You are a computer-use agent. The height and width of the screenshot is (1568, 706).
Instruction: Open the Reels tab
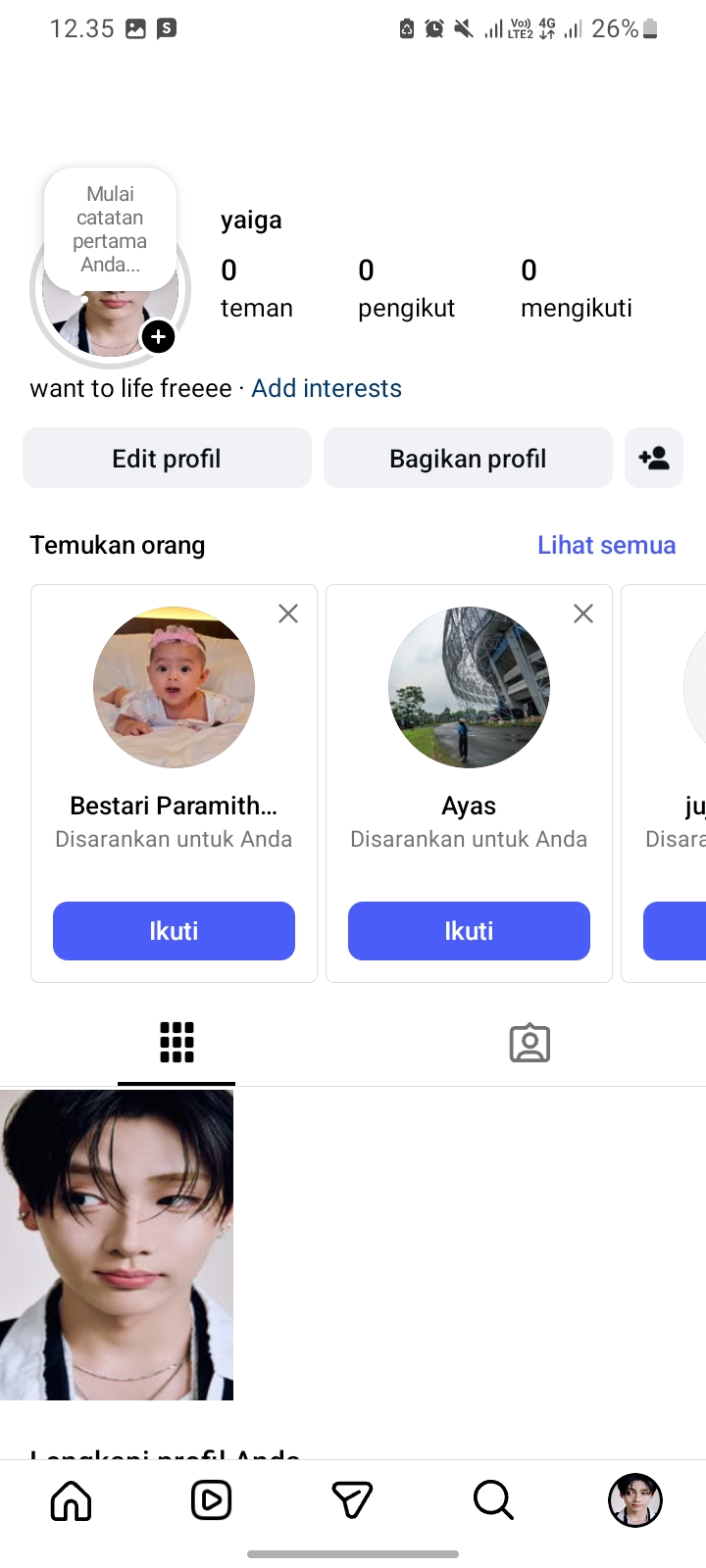[211, 1500]
